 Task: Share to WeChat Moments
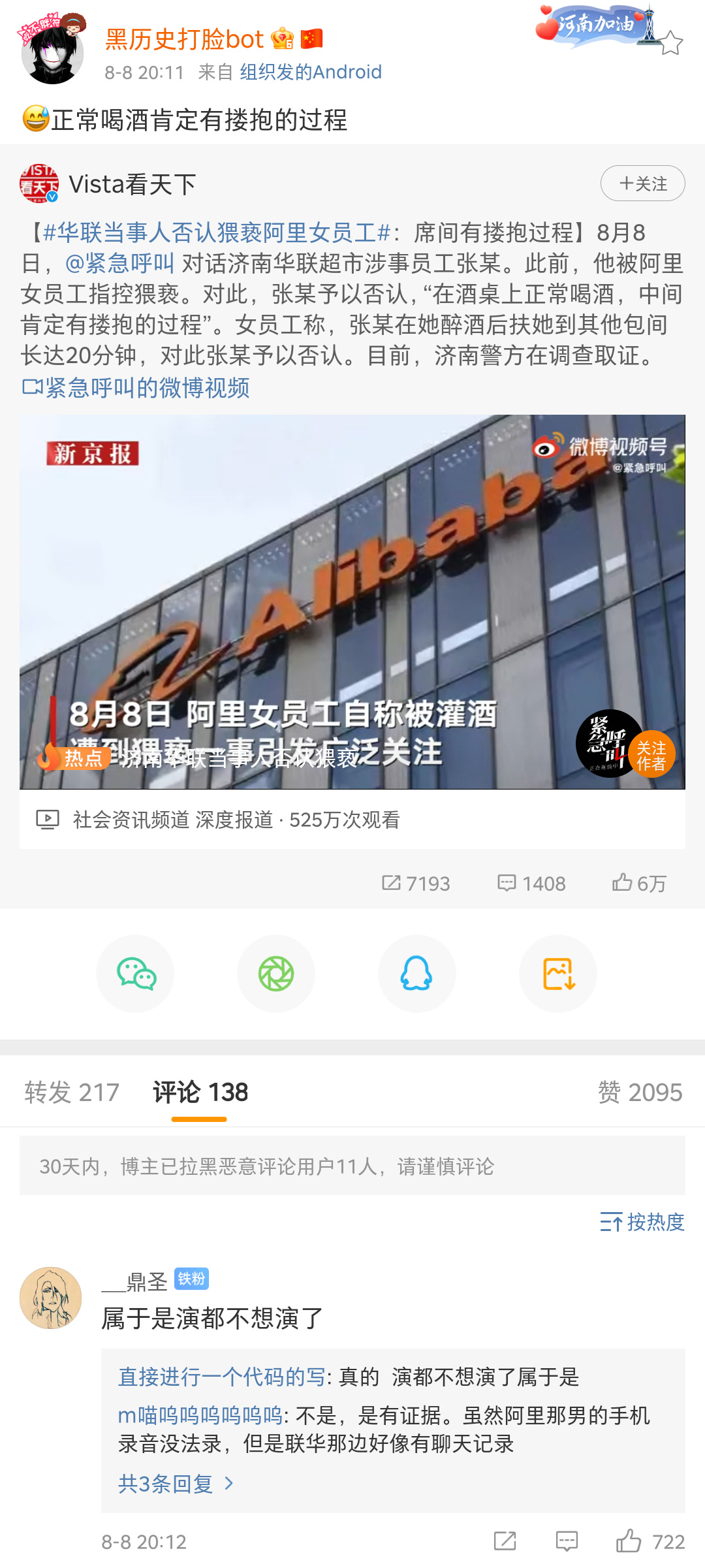tap(276, 974)
